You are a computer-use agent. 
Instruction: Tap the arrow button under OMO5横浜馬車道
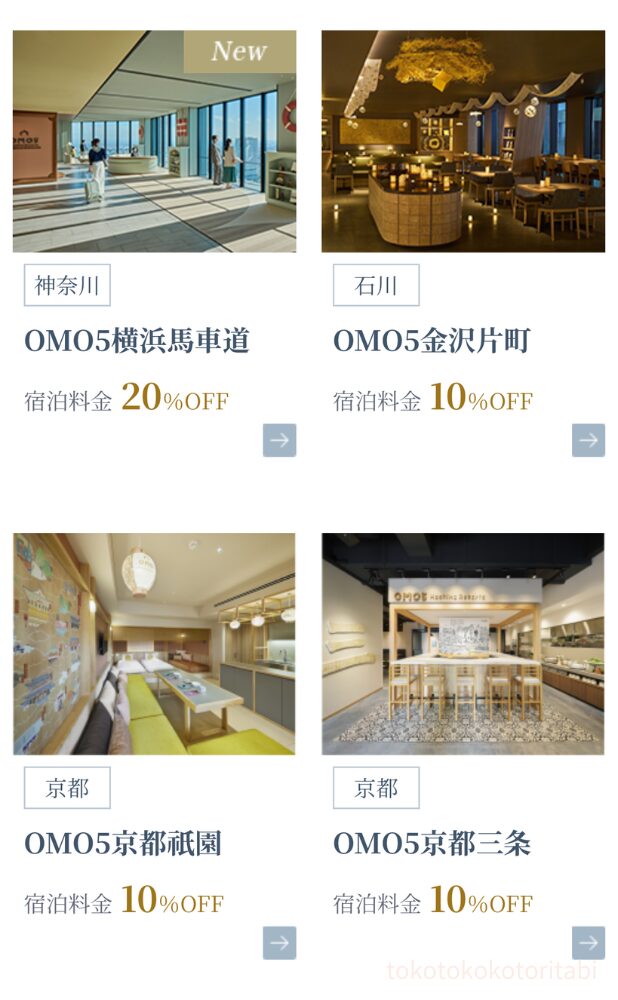click(x=279, y=440)
